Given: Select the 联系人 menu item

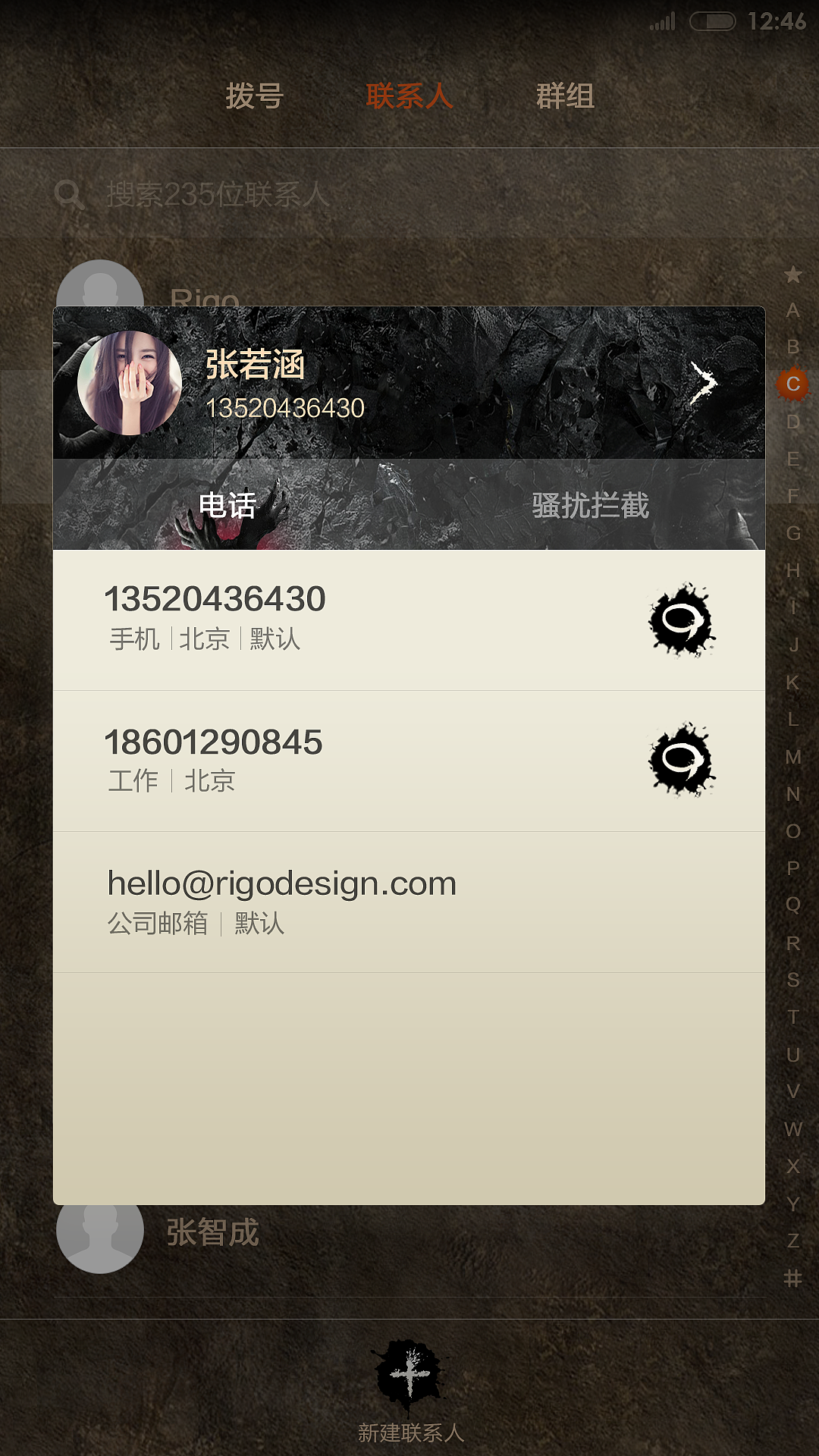Looking at the screenshot, I should [x=409, y=97].
